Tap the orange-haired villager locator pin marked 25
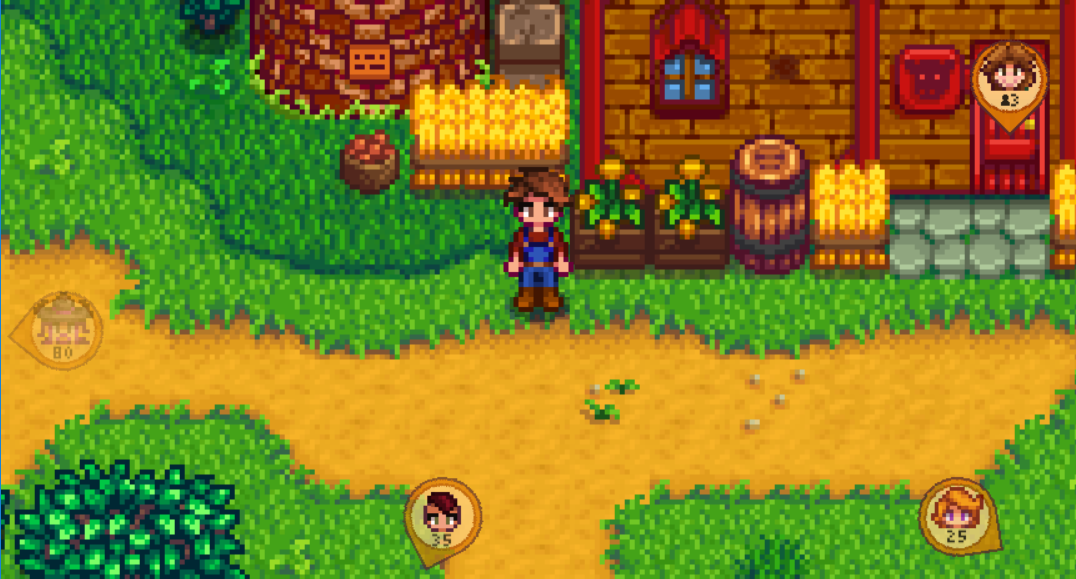Image resolution: width=1076 pixels, height=579 pixels. click(957, 516)
